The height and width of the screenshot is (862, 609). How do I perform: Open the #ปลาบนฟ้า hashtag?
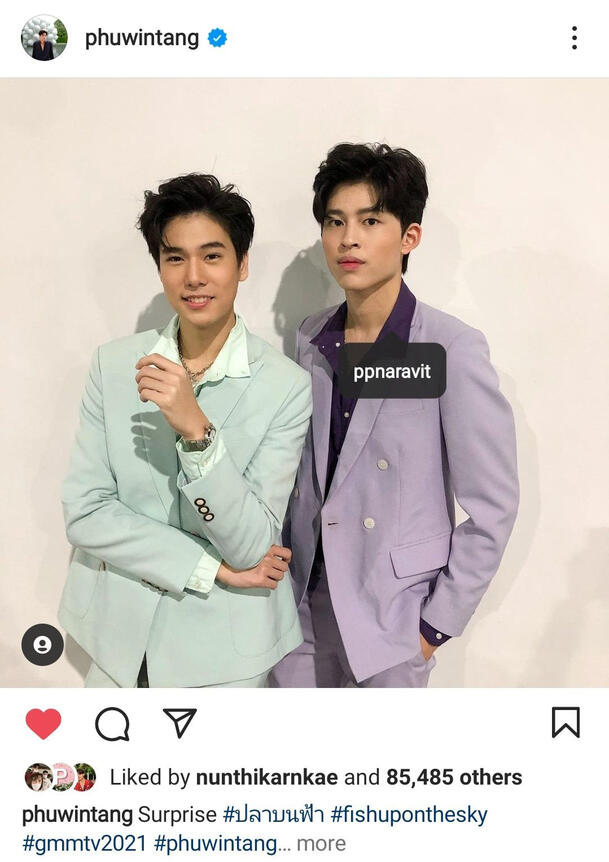[271, 814]
